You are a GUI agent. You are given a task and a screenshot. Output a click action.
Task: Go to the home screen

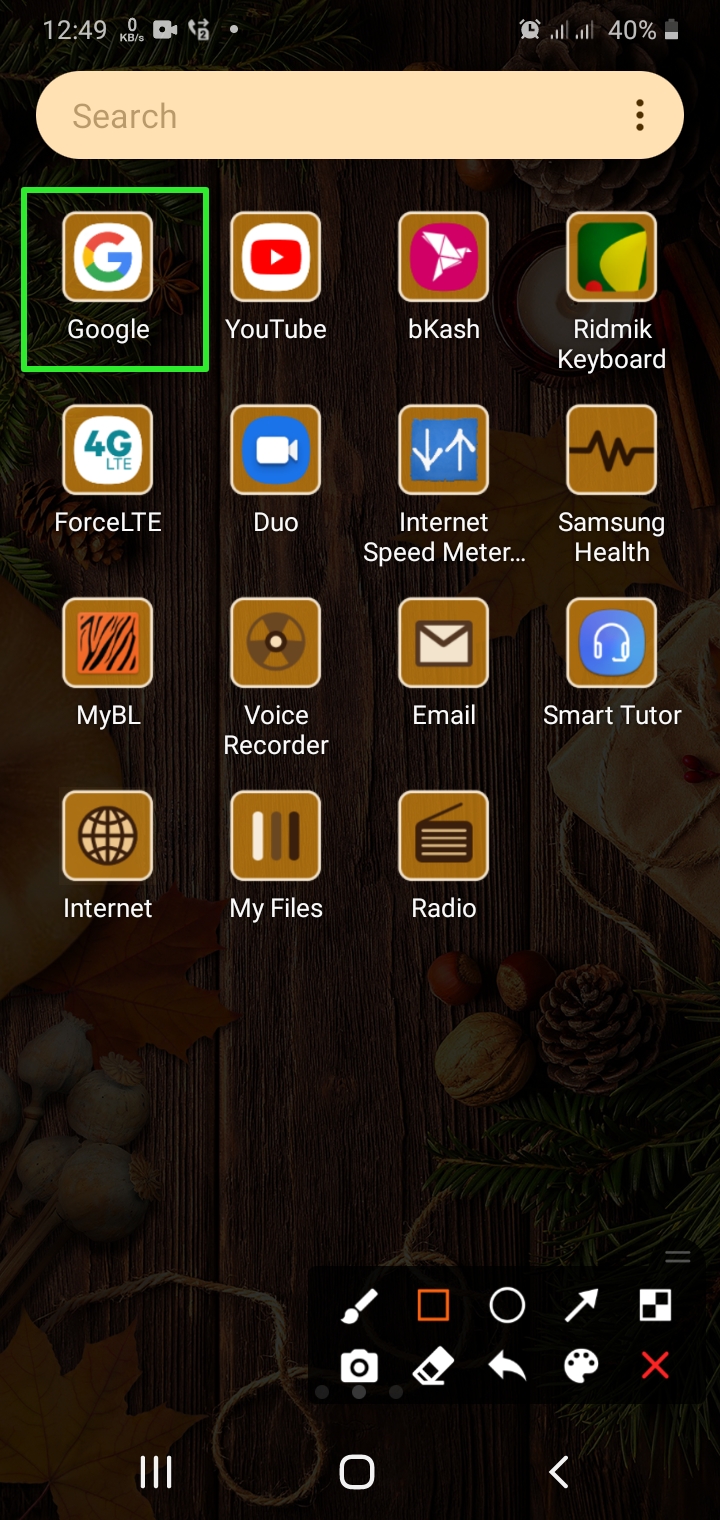(x=357, y=1472)
